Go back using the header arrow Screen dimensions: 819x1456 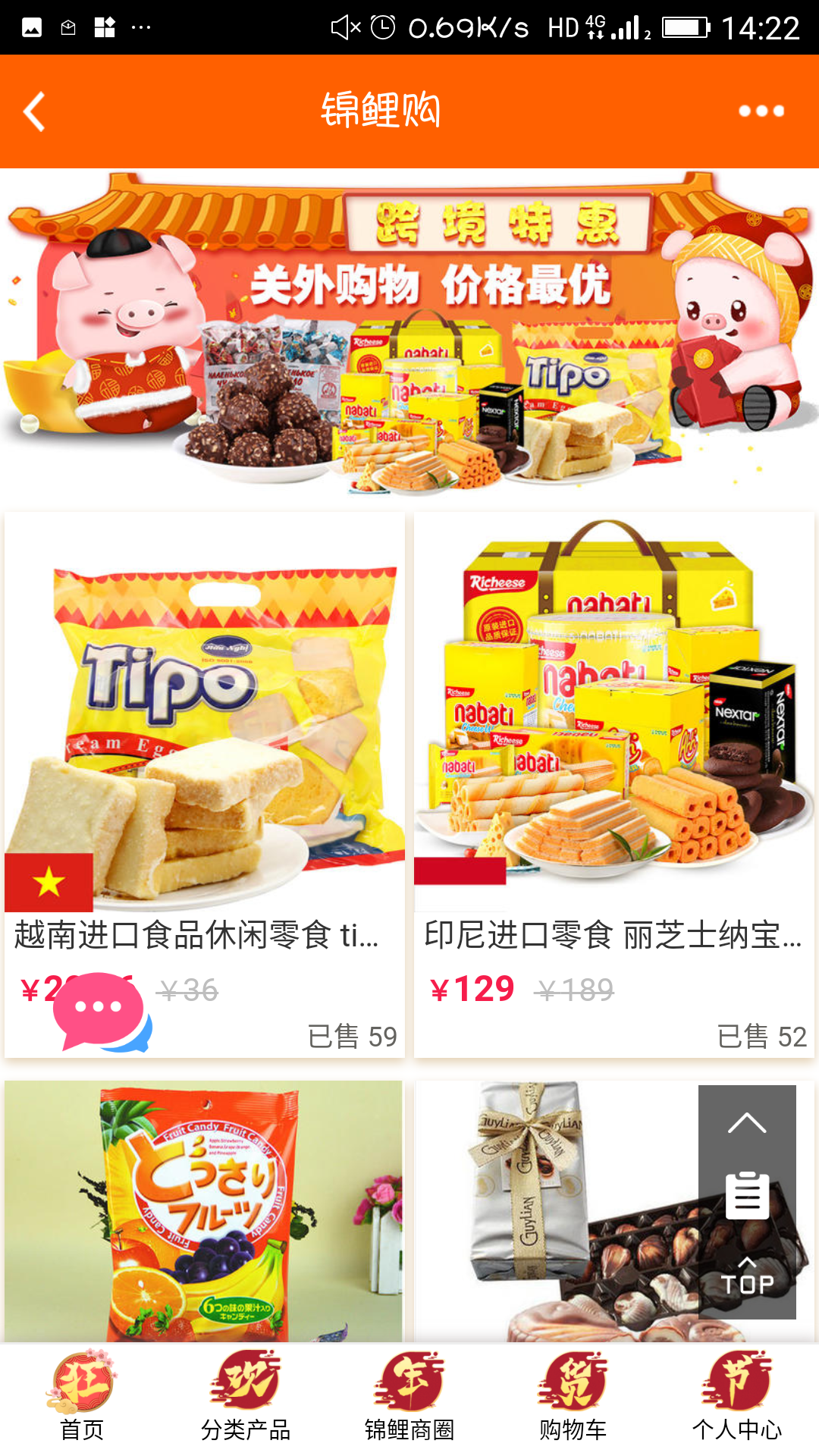click(34, 111)
